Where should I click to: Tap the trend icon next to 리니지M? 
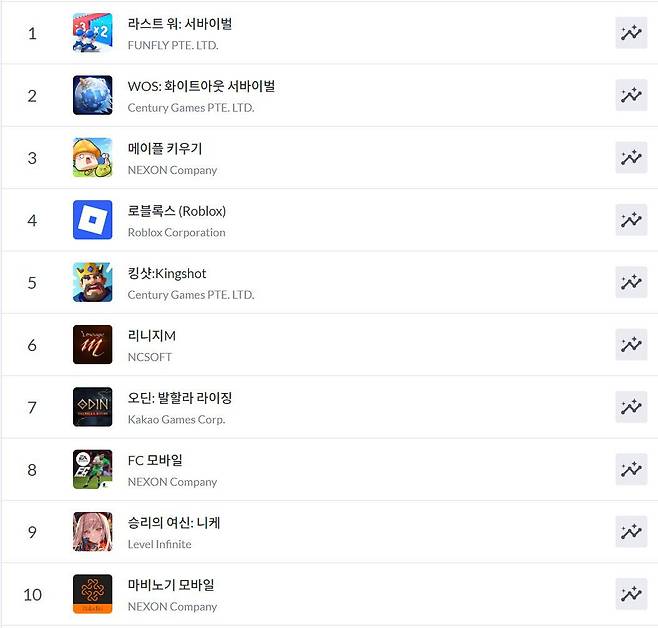[x=631, y=345]
